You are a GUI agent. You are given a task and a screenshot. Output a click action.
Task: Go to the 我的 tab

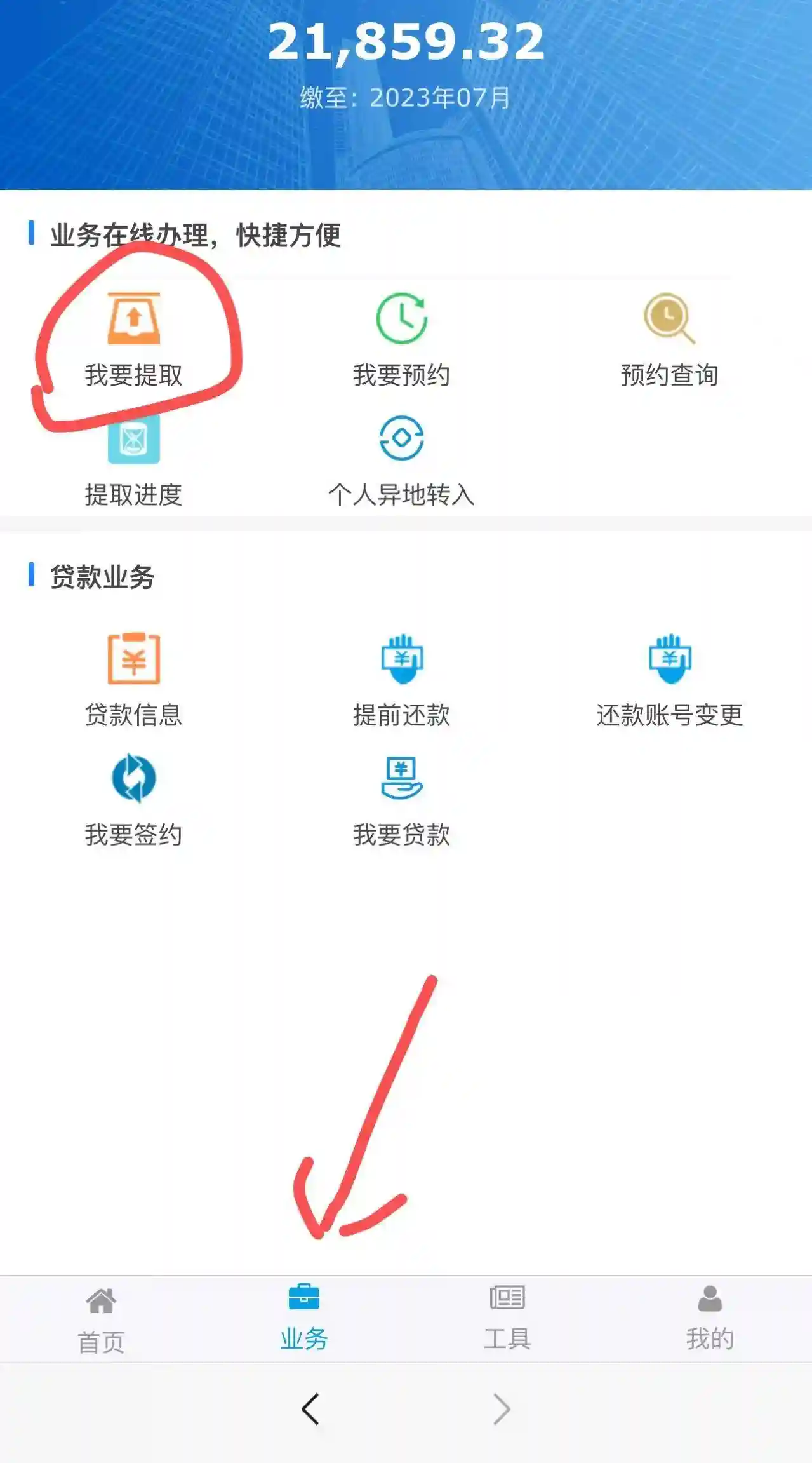coord(710,1319)
